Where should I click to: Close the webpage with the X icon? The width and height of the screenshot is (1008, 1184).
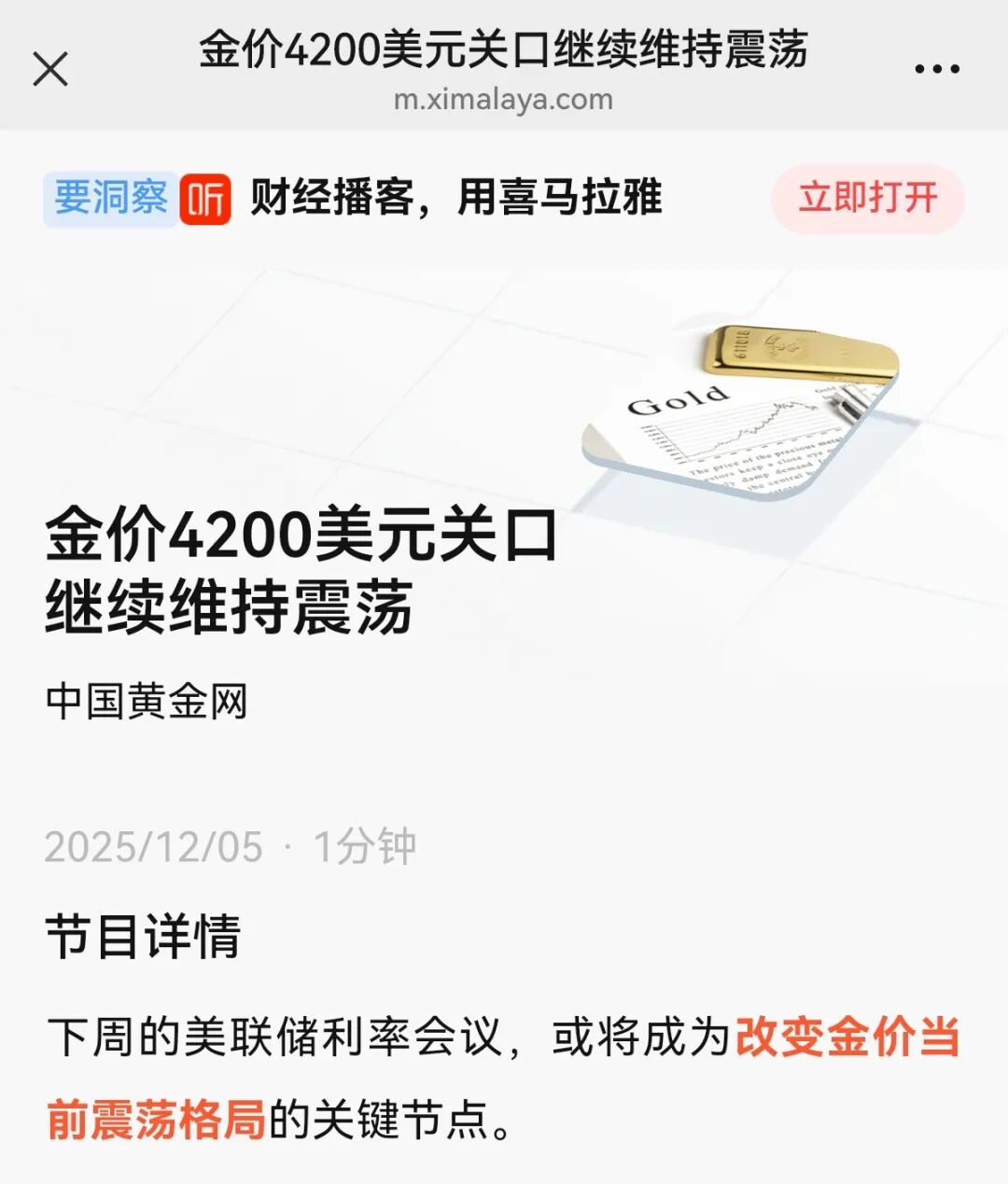pyautogui.click(x=50, y=69)
